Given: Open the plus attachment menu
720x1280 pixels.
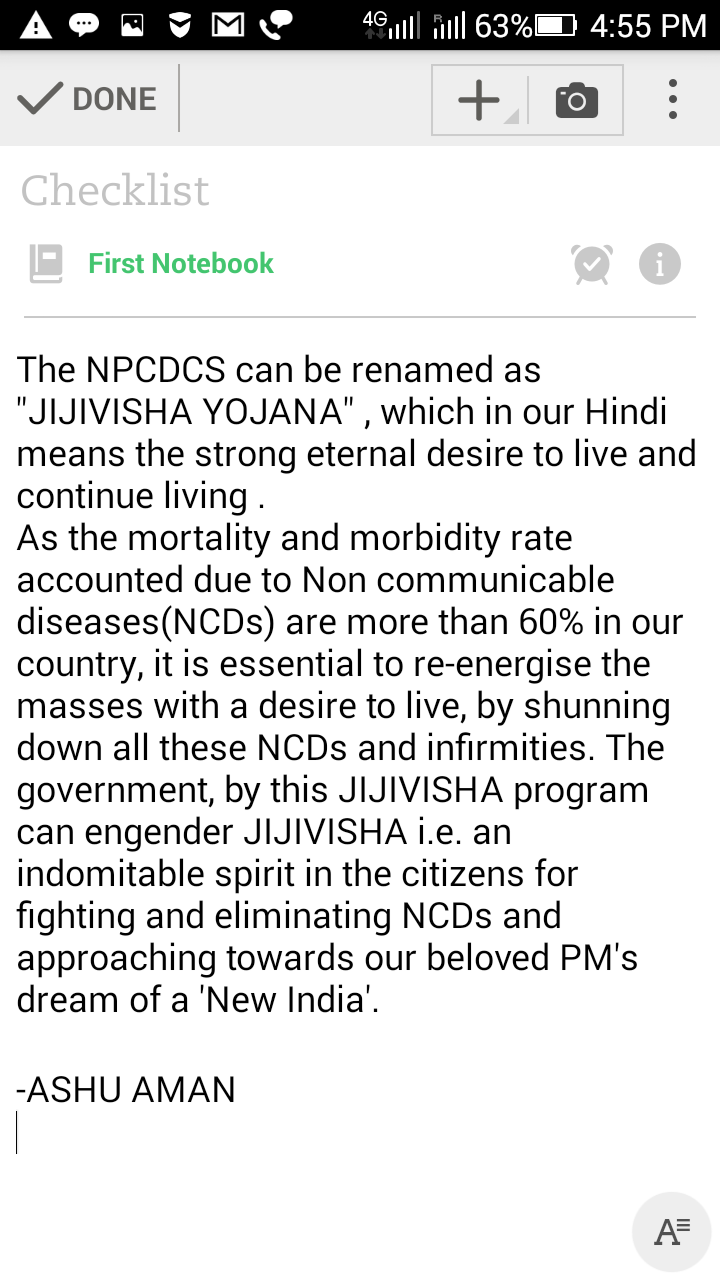Looking at the screenshot, I should coord(480,99).
